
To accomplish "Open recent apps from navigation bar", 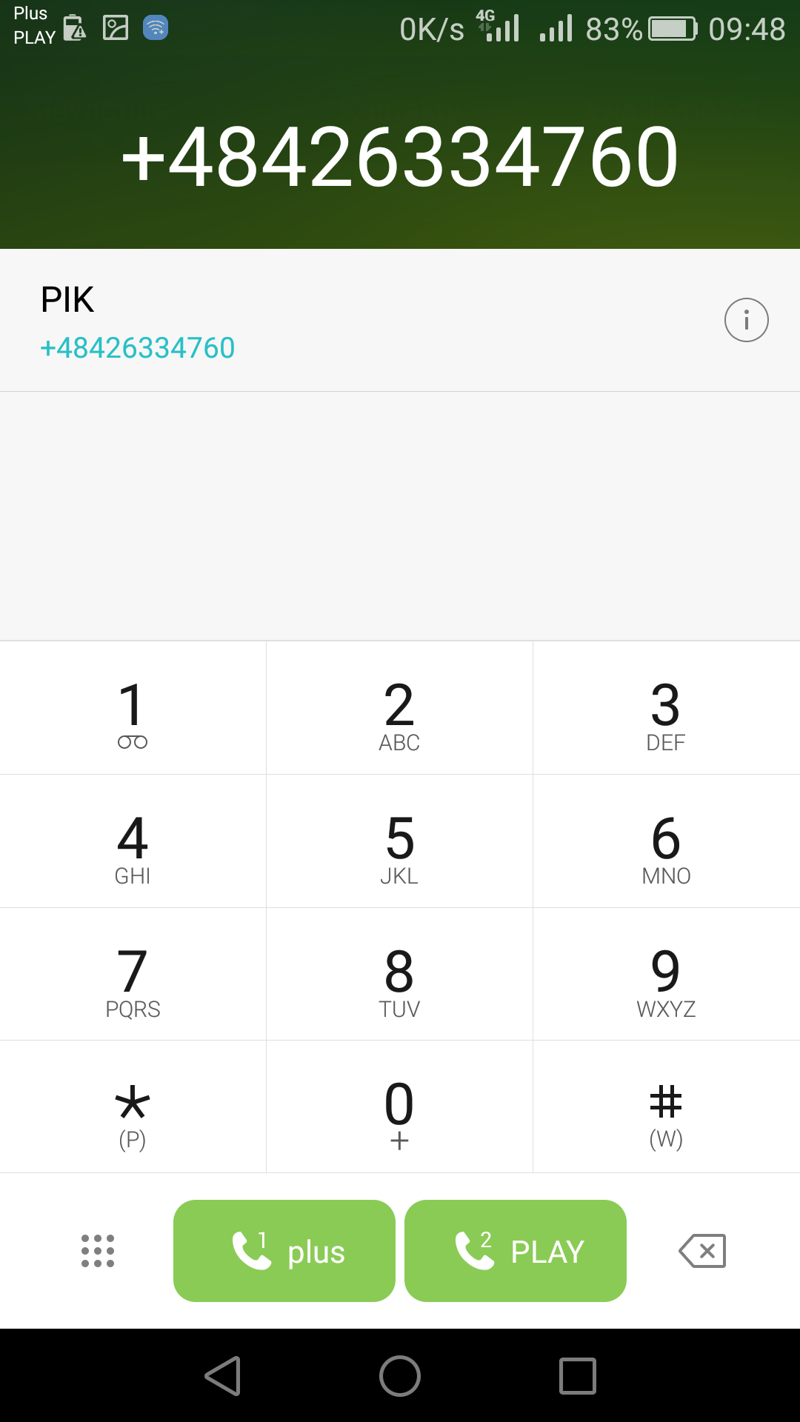I will [x=577, y=1376].
